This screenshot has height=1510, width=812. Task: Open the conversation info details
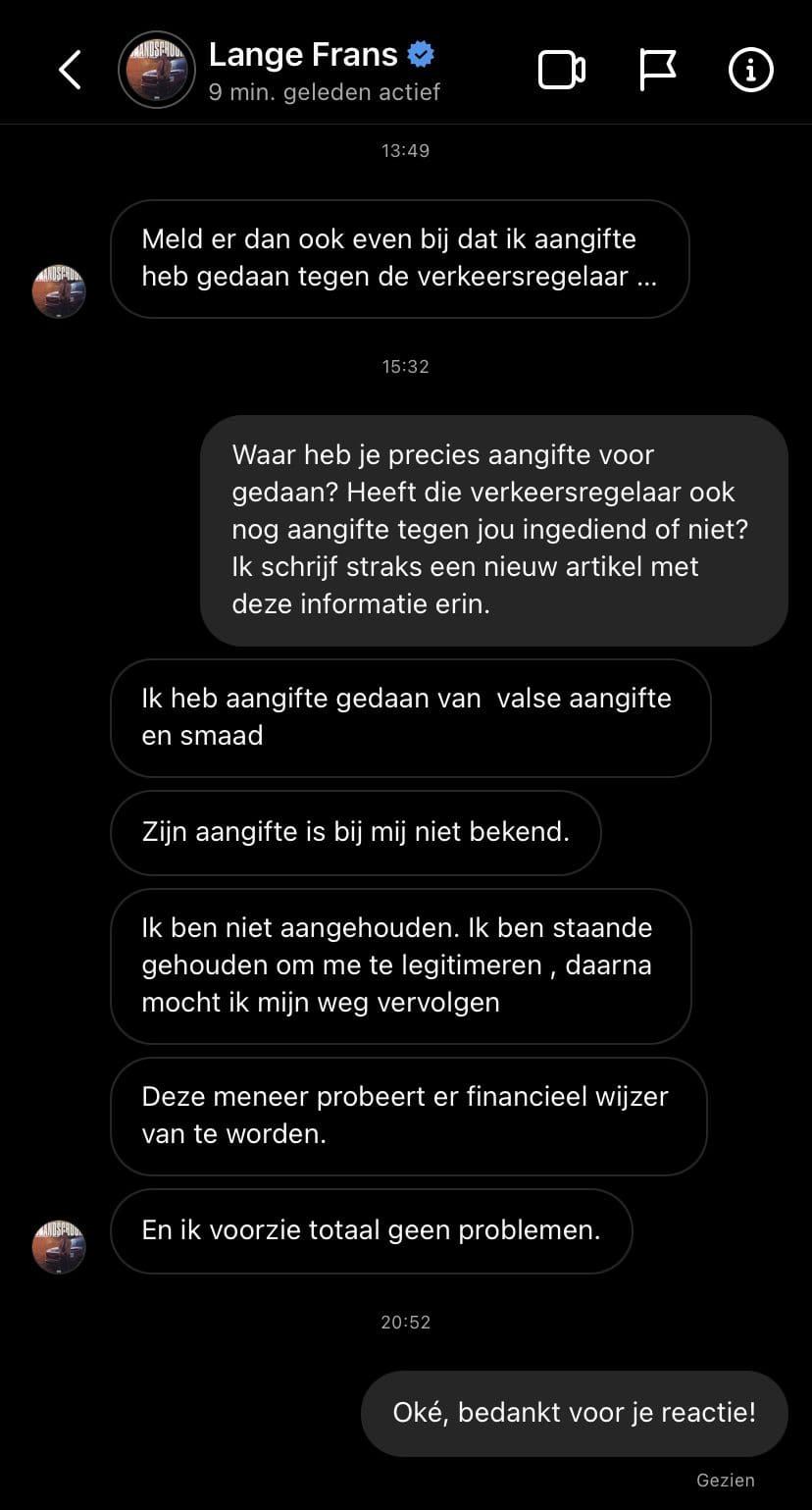click(751, 70)
